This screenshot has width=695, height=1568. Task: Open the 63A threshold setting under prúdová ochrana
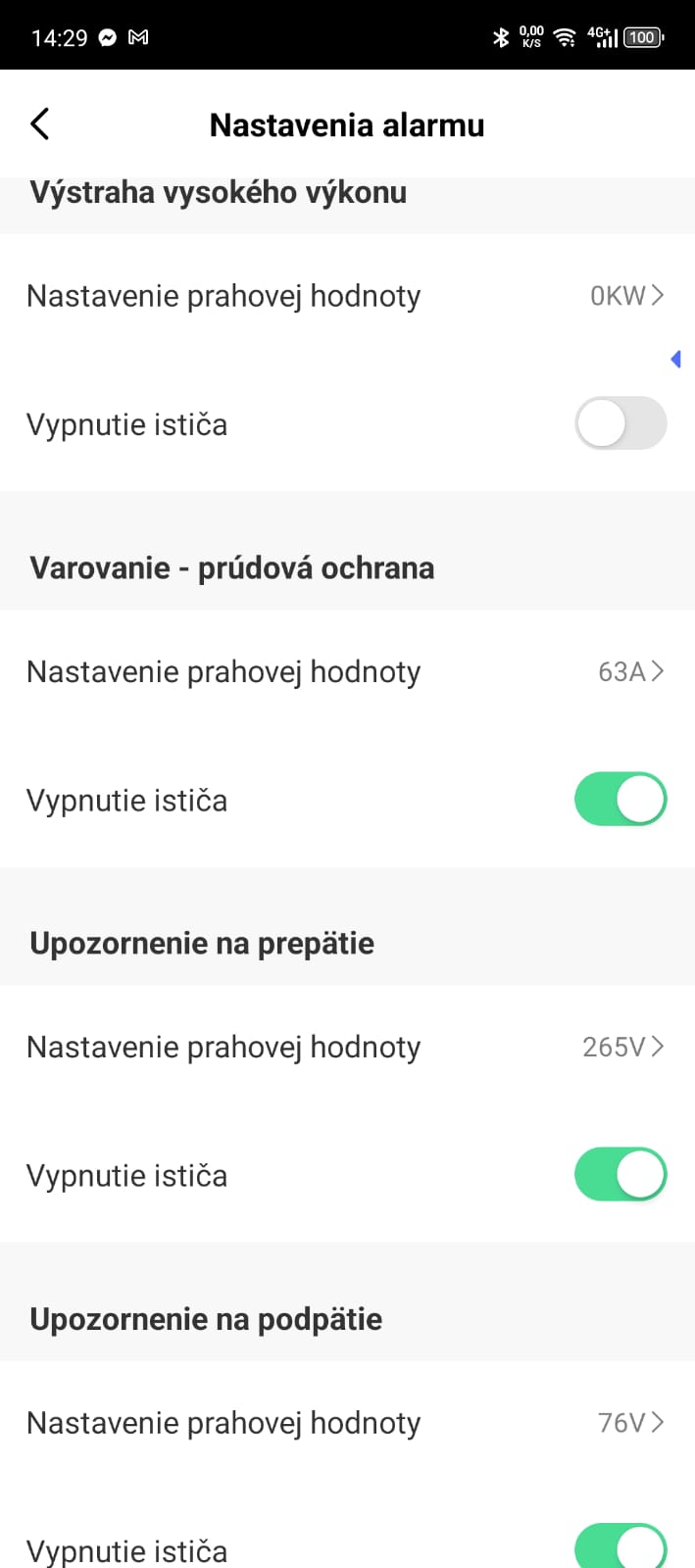tap(347, 671)
